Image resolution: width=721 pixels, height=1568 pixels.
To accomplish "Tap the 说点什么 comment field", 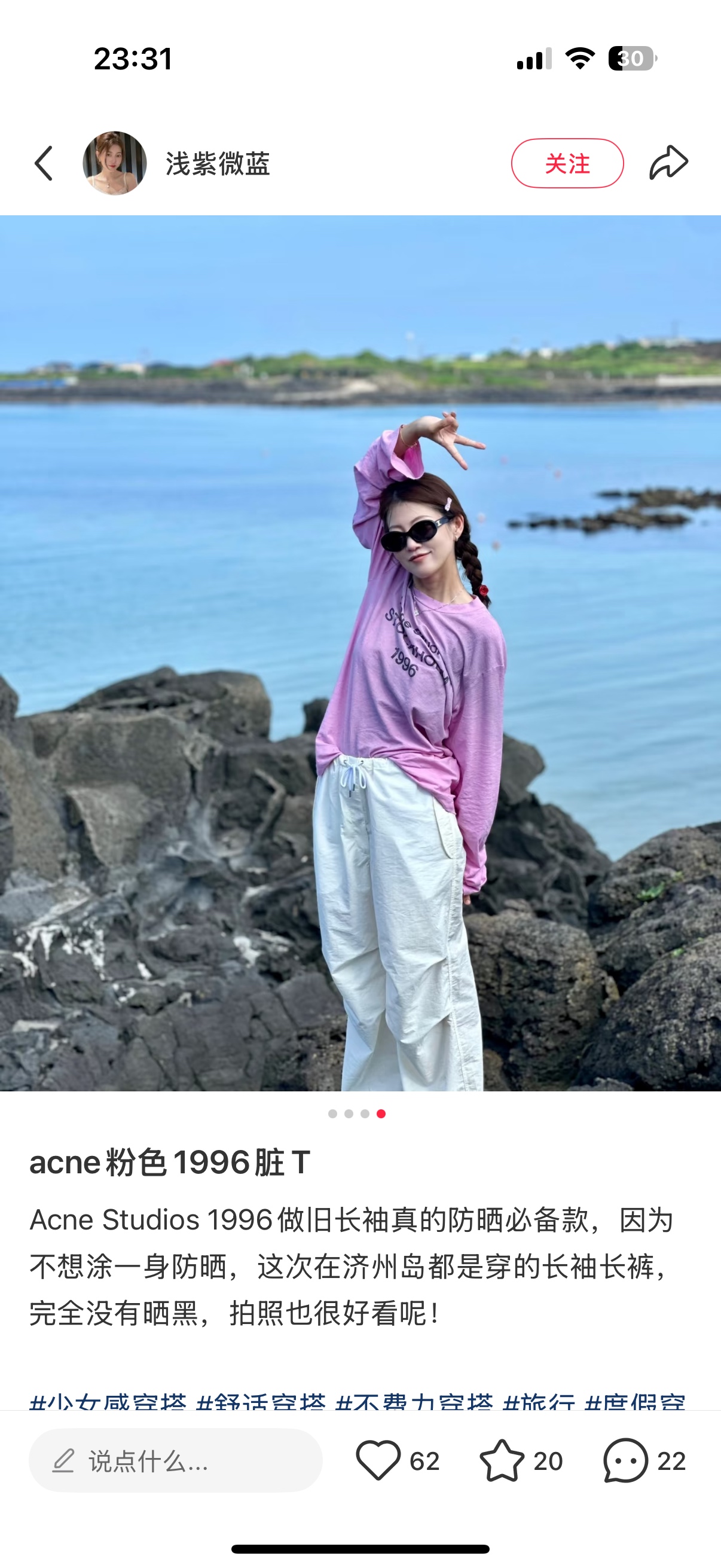I will 175,1460.
